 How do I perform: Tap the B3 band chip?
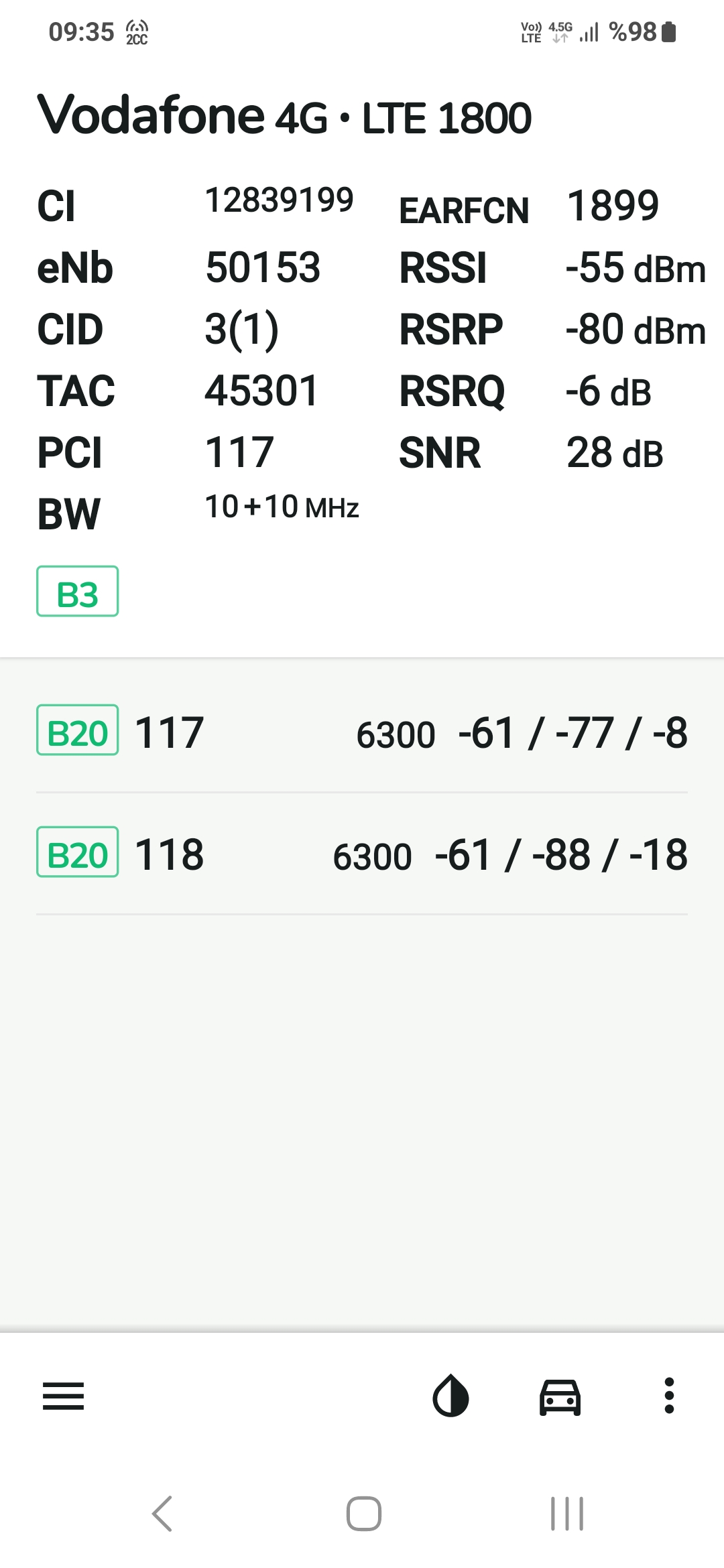click(77, 591)
